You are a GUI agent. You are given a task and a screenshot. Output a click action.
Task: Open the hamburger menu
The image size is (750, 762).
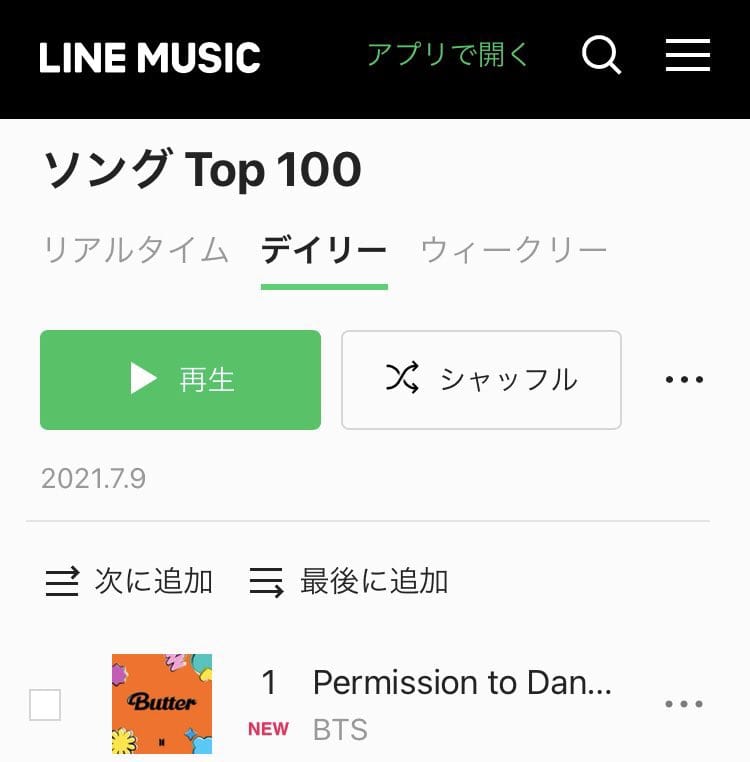[x=688, y=56]
